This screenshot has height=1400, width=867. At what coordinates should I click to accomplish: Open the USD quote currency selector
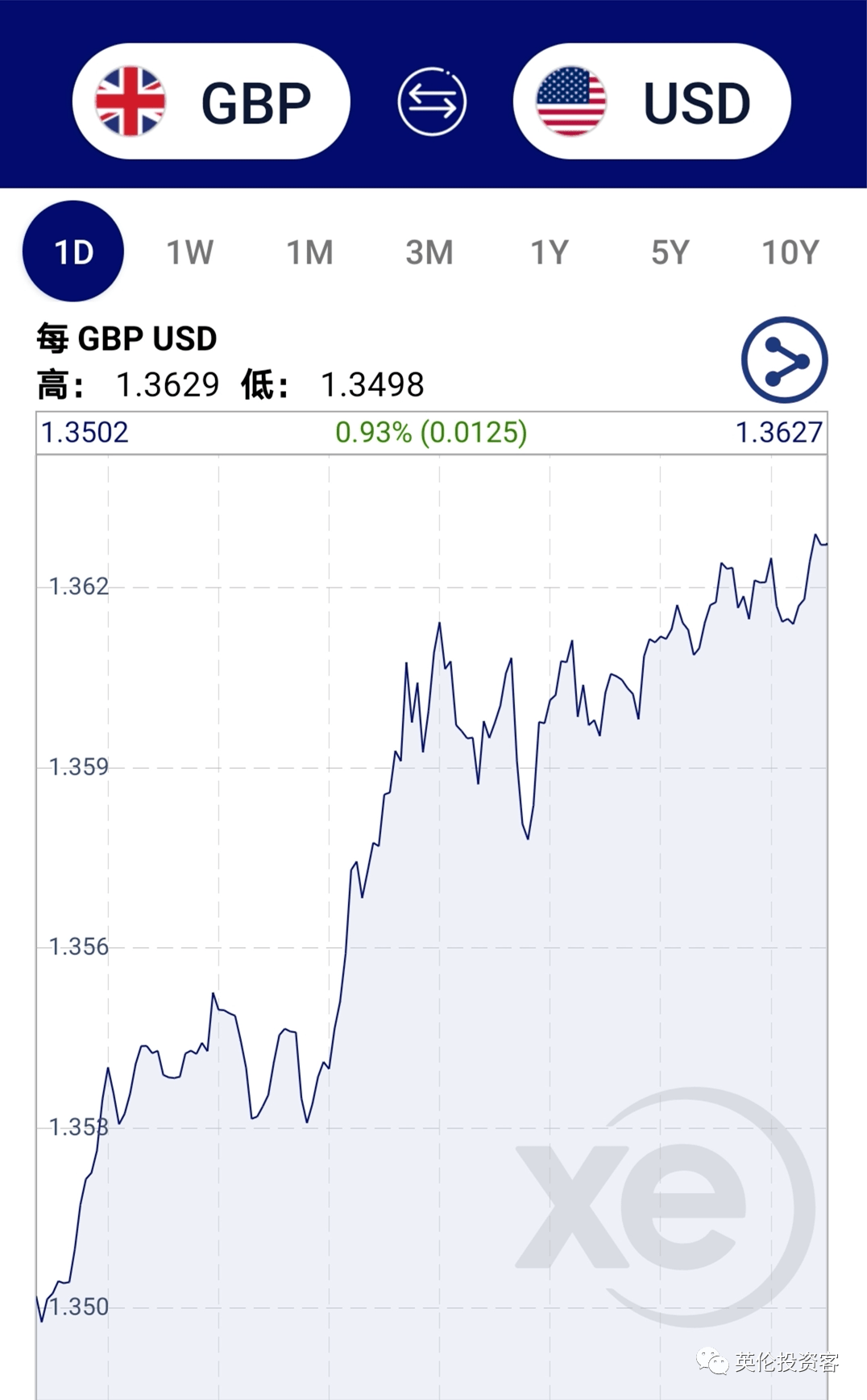pyautogui.click(x=652, y=102)
